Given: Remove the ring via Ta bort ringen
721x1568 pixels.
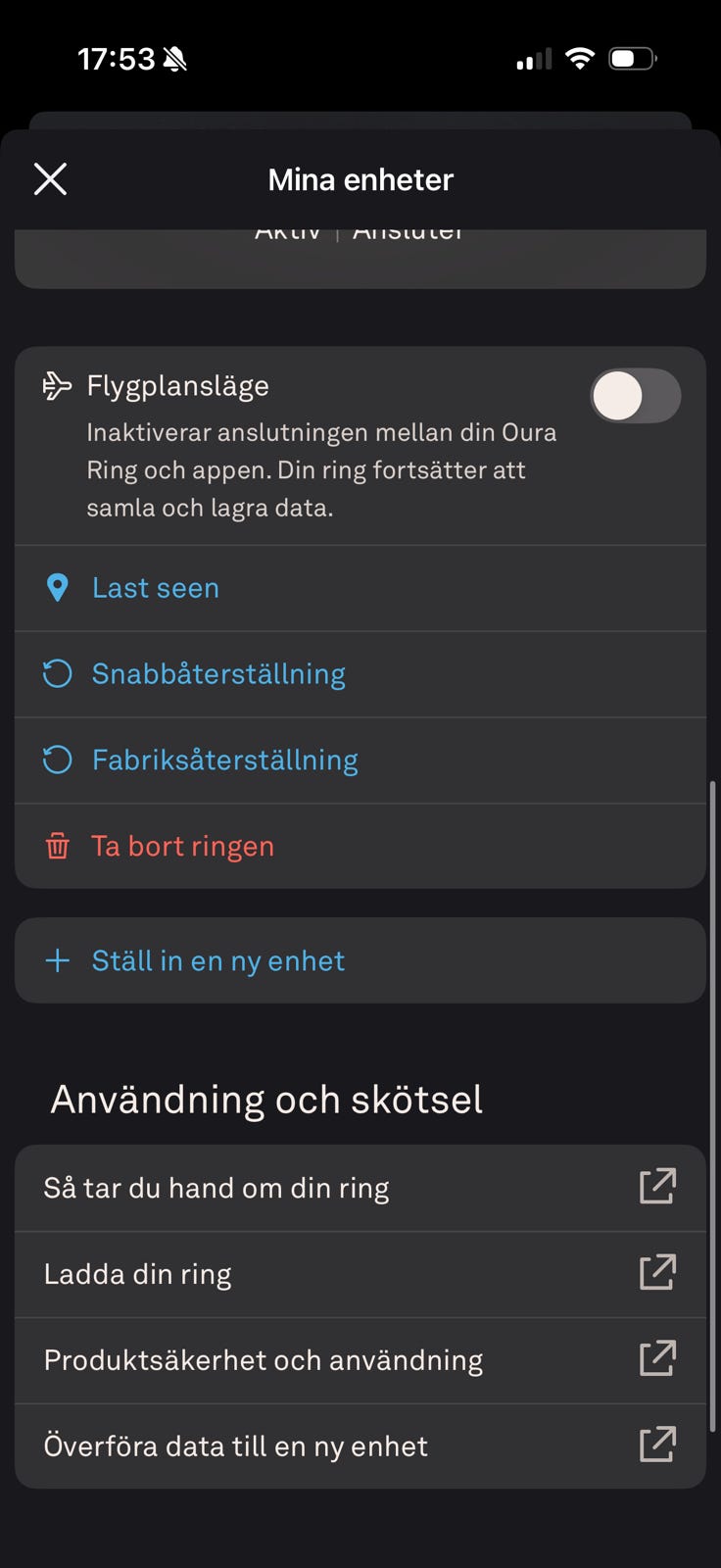Looking at the screenshot, I should [182, 846].
